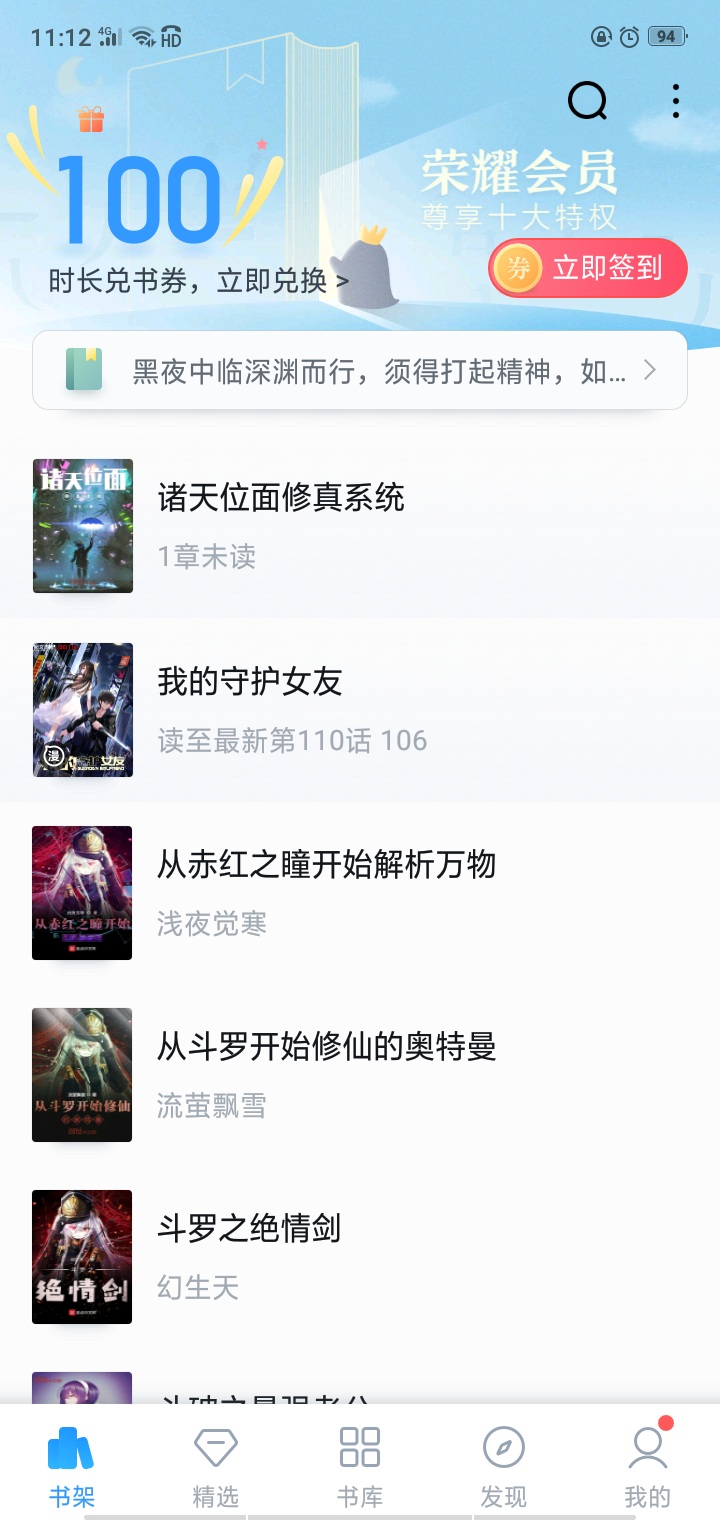Switch to the 我的 tab

point(647,1466)
